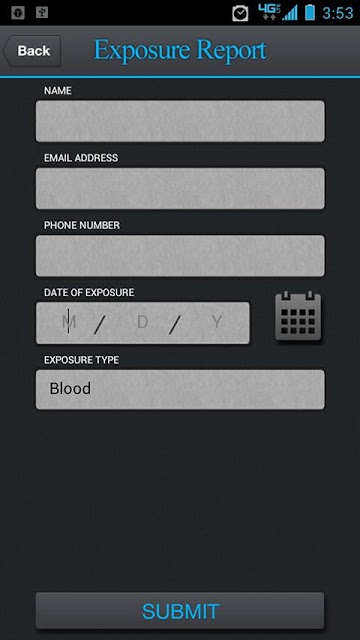Submit the exposure report
The height and width of the screenshot is (640, 360).
pos(180,611)
